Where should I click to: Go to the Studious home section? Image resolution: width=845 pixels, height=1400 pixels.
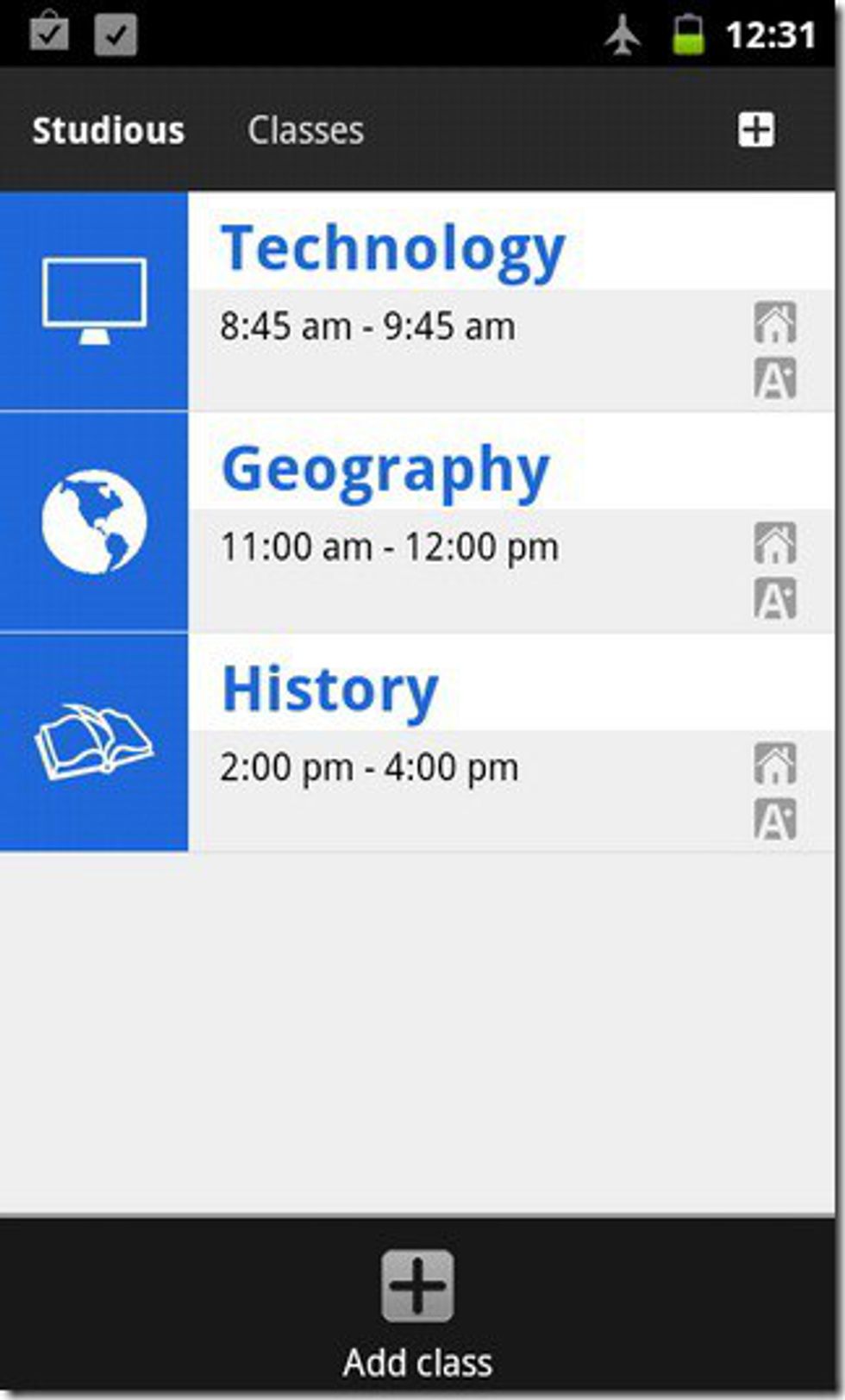[109, 131]
